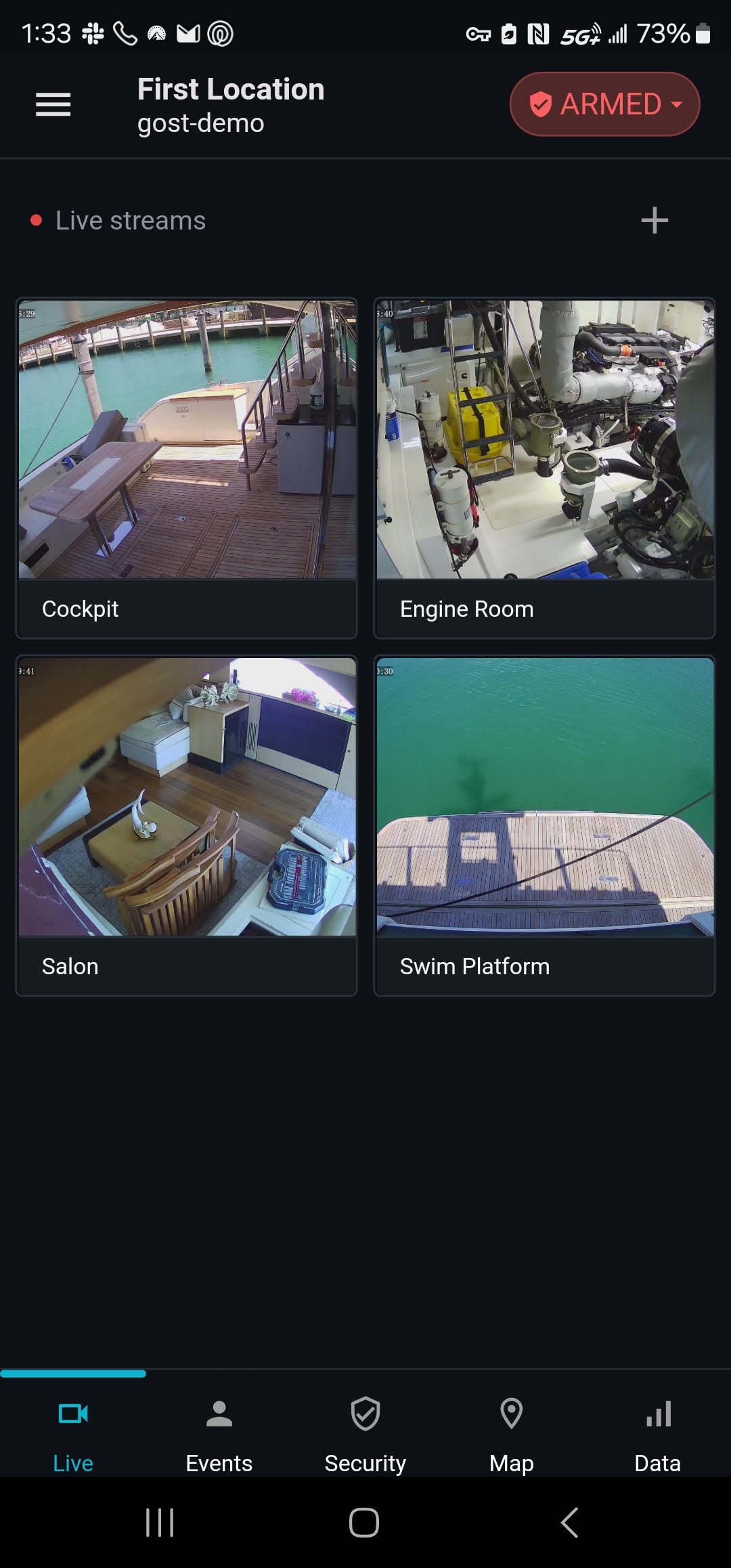The height and width of the screenshot is (1568, 731).
Task: Return to the phone home screen
Action: (x=364, y=1523)
